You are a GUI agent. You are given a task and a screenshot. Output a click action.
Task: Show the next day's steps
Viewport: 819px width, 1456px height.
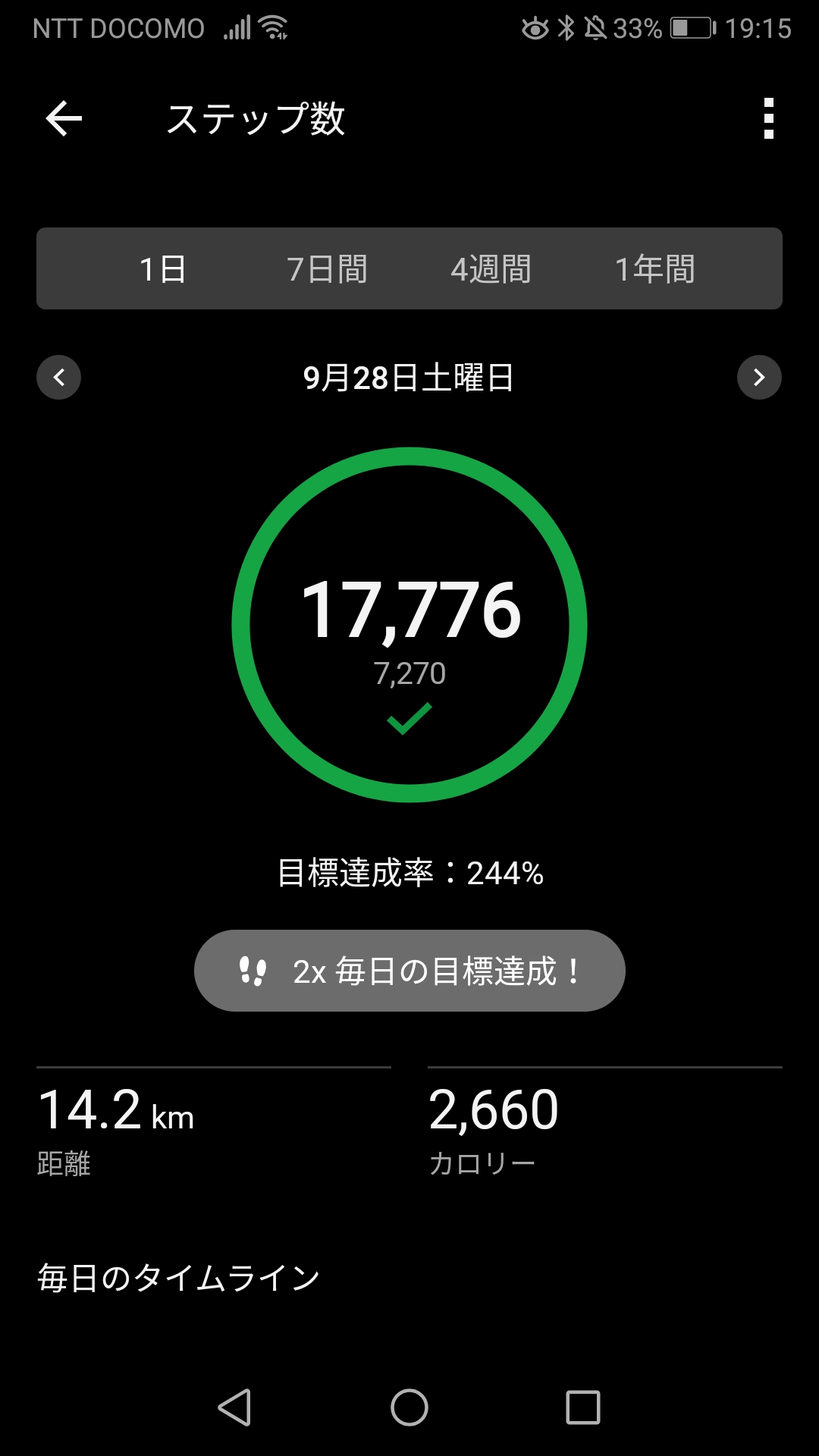pyautogui.click(x=759, y=377)
